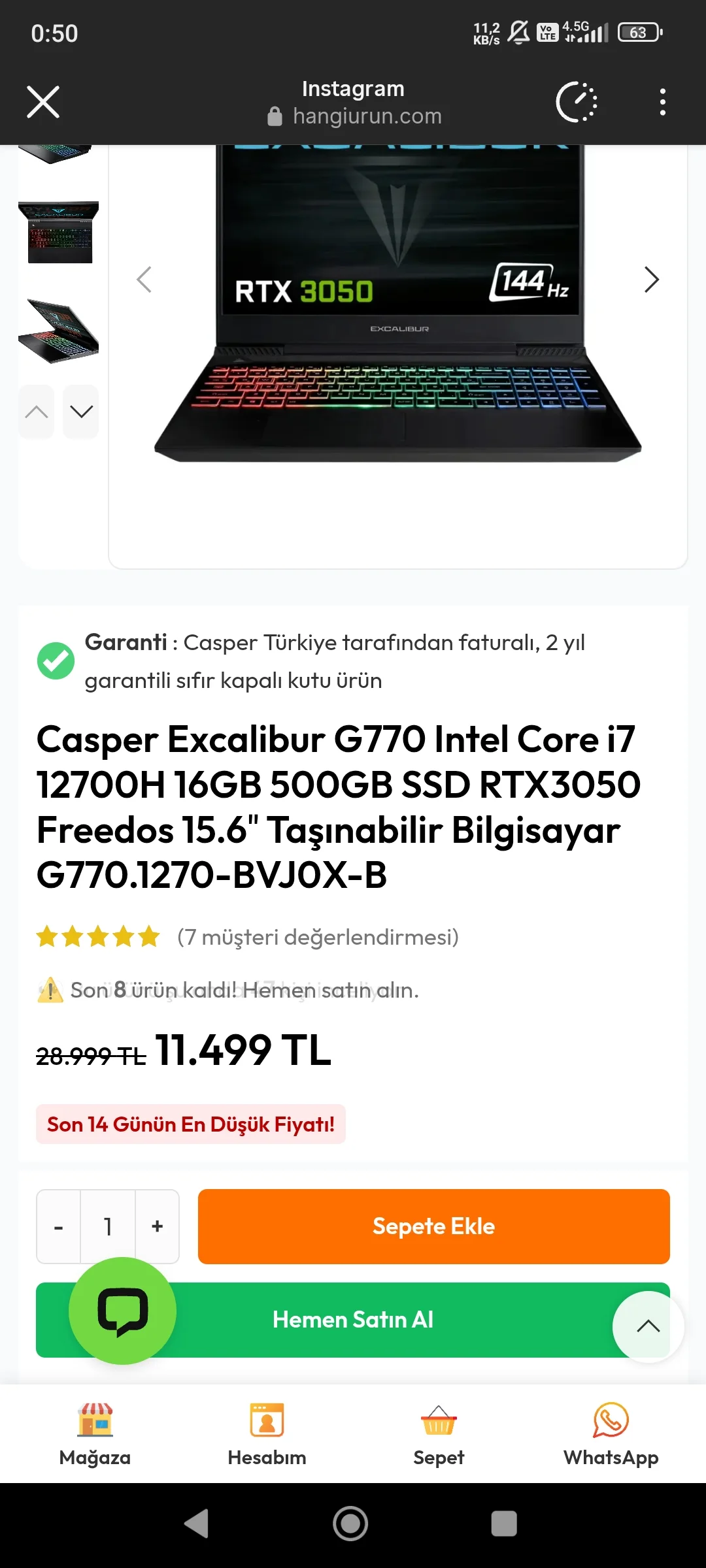706x1568 pixels.
Task: Jump back to top of page
Action: click(648, 1326)
